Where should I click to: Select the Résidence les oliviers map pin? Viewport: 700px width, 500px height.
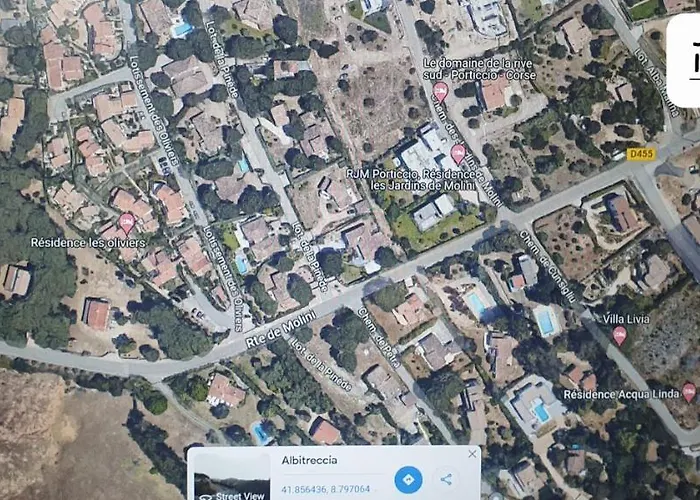coord(127,222)
